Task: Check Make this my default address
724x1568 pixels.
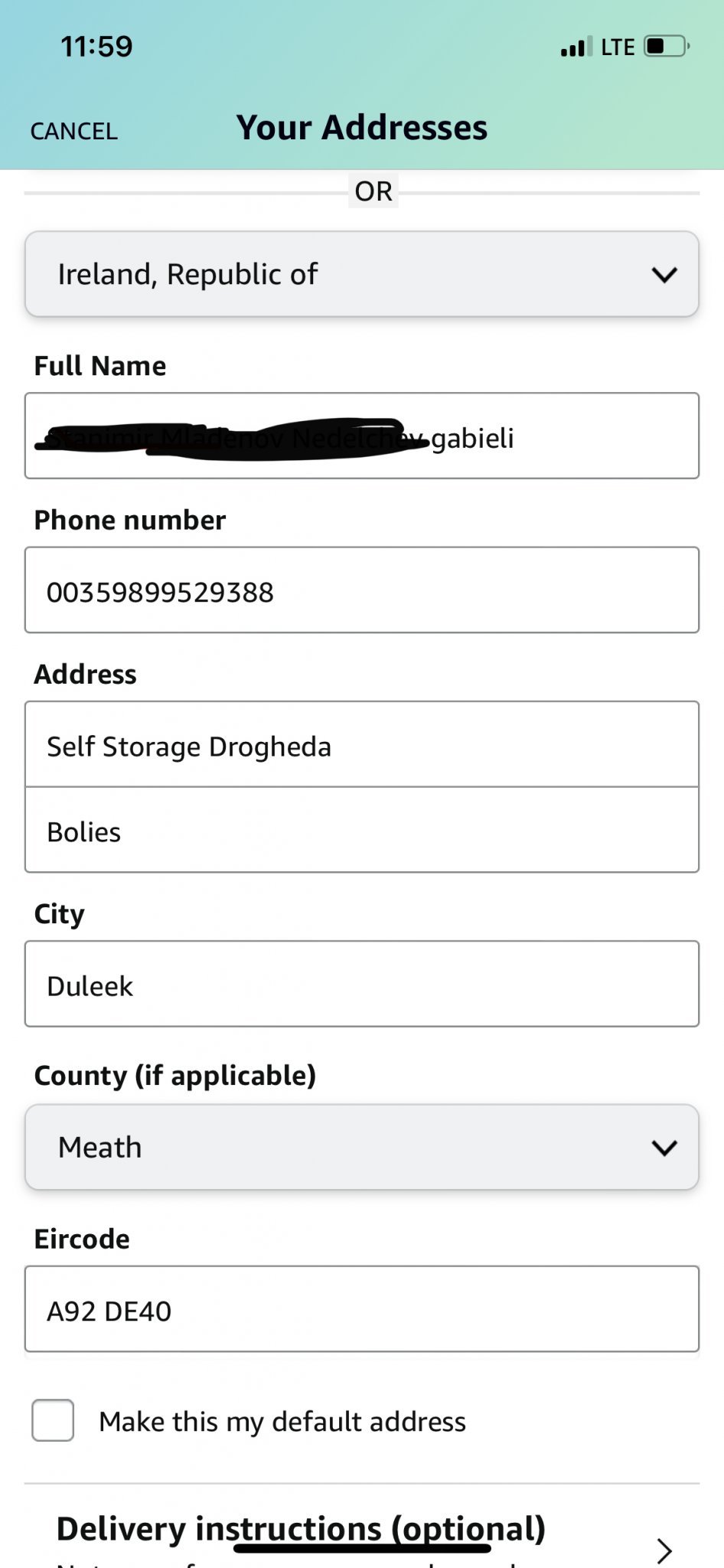Action: point(53,1420)
